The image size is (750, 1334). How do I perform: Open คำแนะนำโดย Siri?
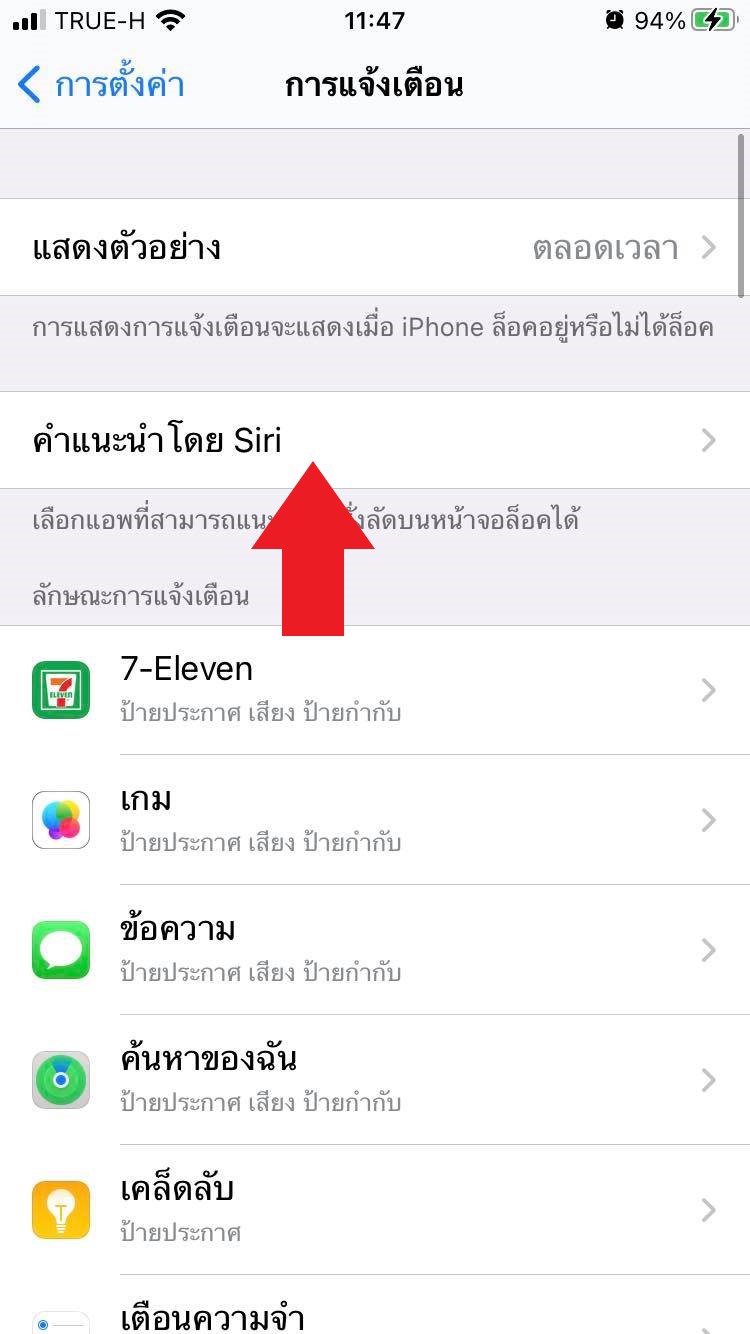pos(375,440)
